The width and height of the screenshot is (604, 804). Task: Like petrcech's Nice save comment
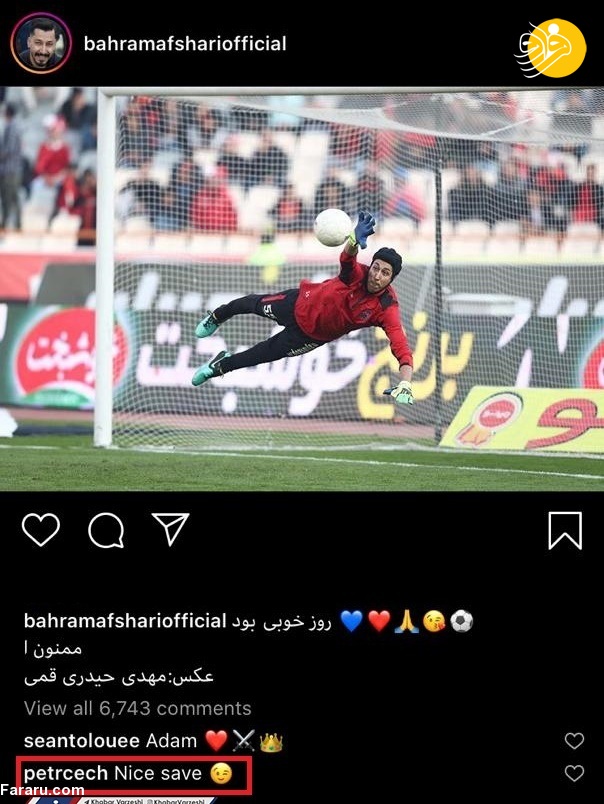pos(574,773)
